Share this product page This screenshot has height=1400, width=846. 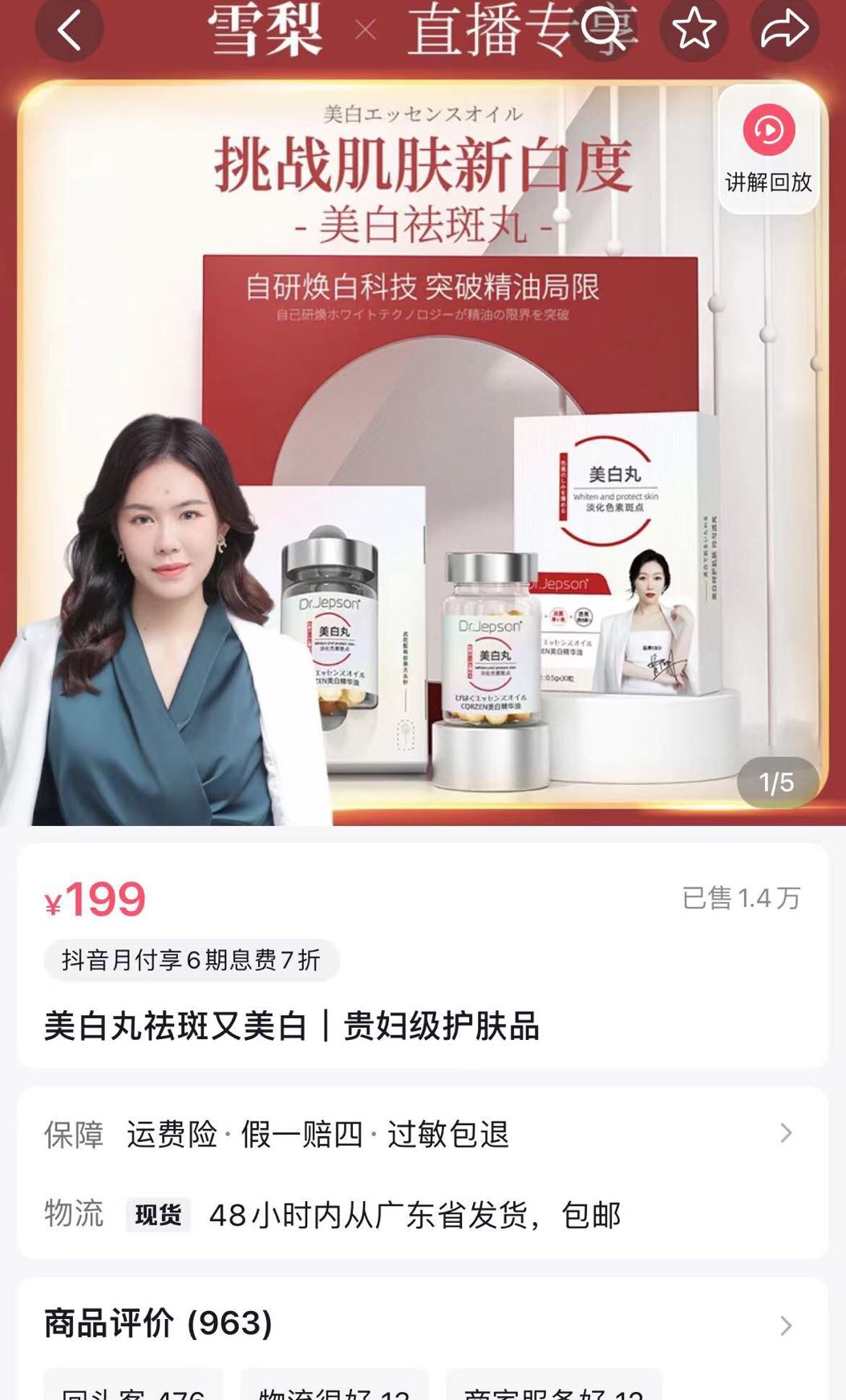pos(783,30)
